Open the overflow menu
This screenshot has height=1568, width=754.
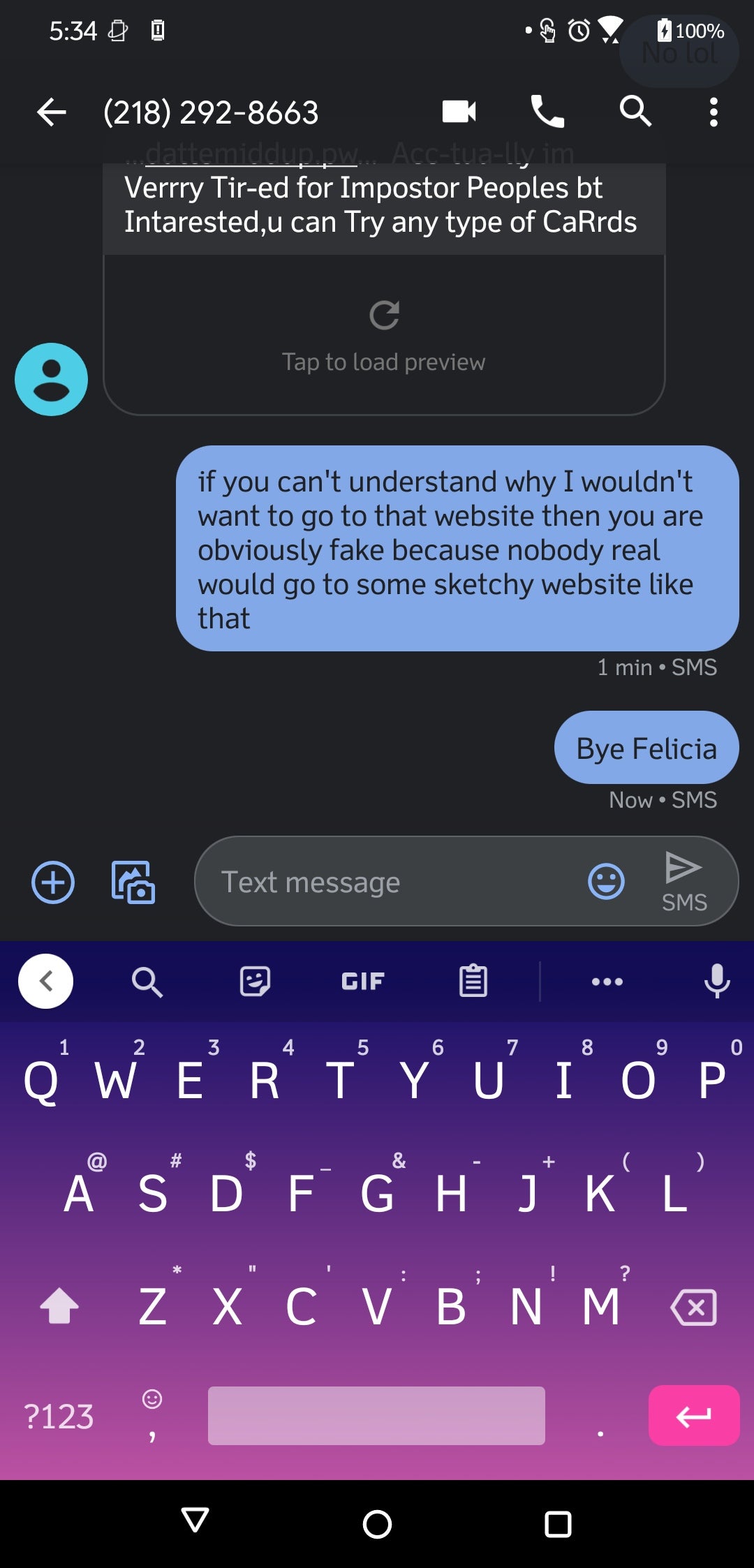[x=713, y=112]
